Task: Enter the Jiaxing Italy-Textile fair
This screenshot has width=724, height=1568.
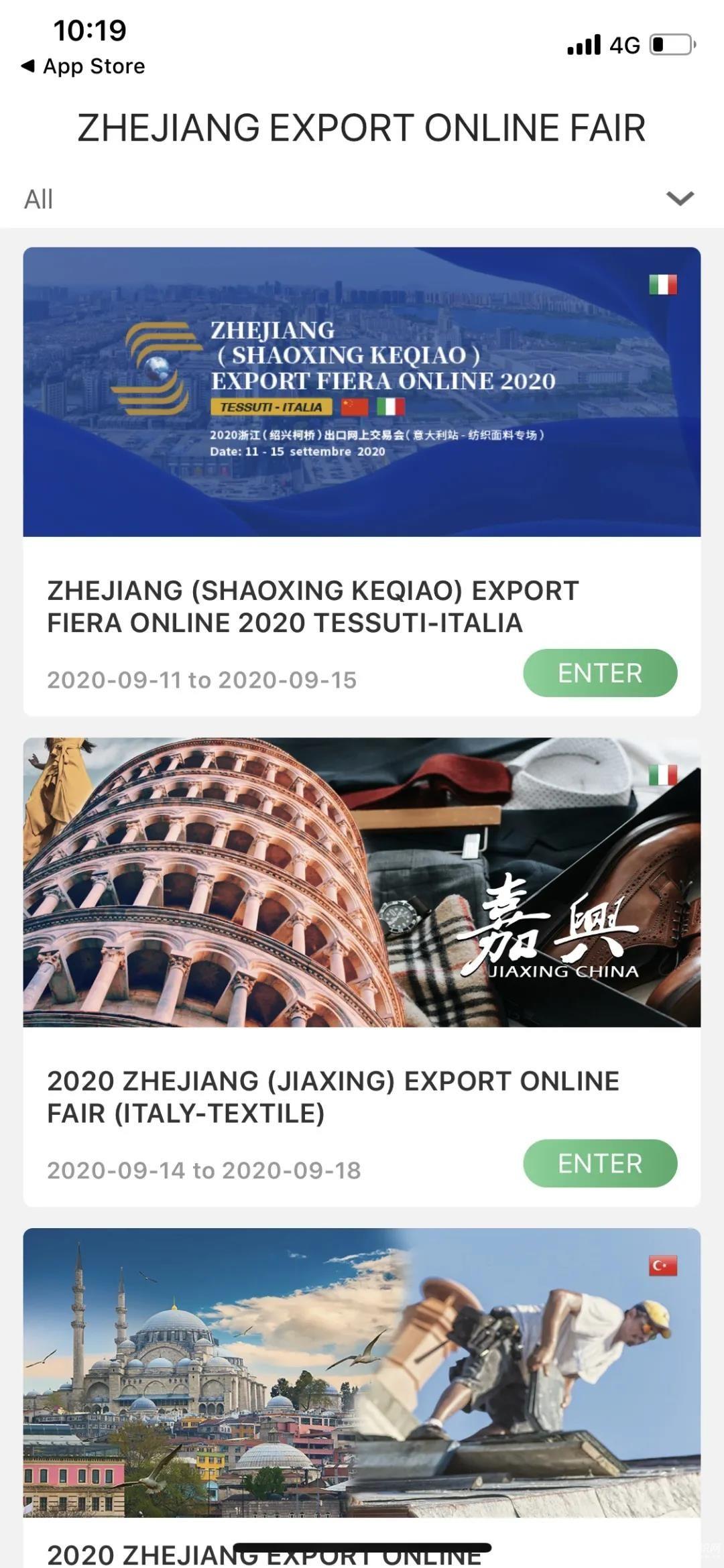Action: [599, 1164]
